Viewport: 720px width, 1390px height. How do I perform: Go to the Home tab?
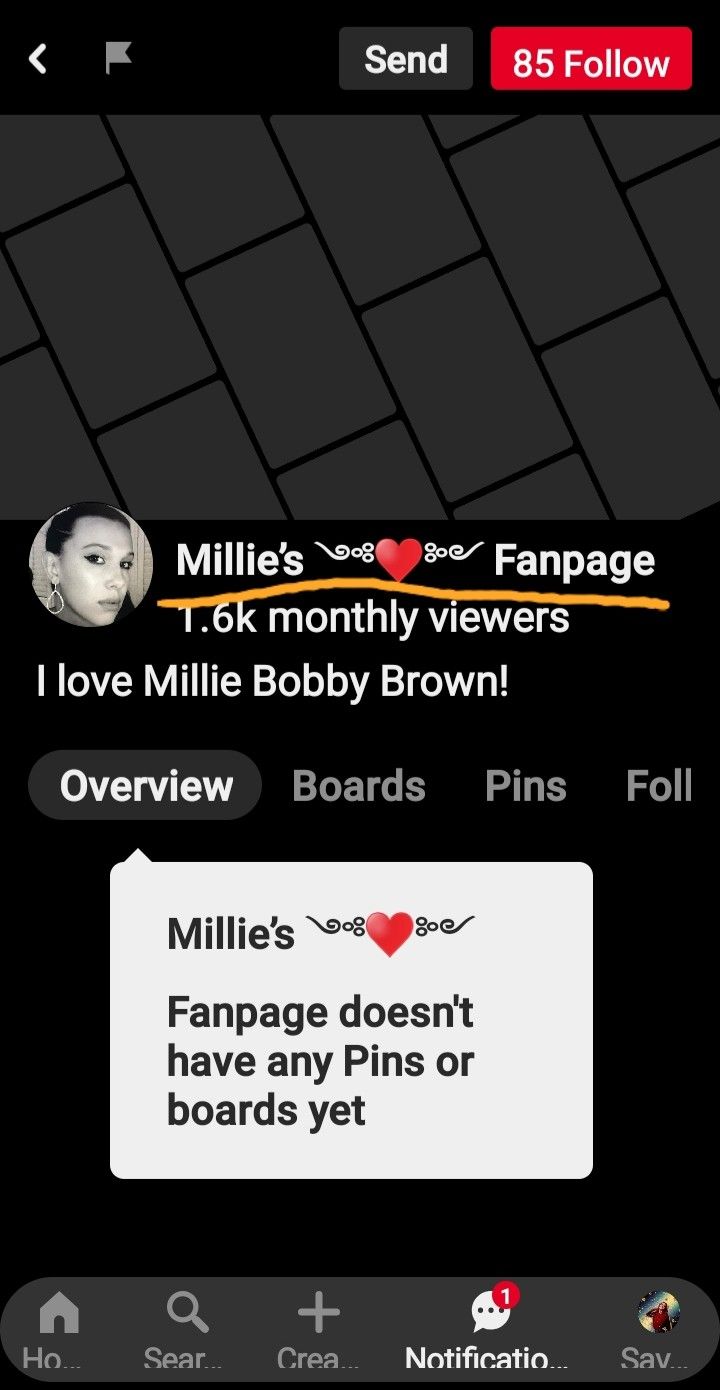(59, 1327)
